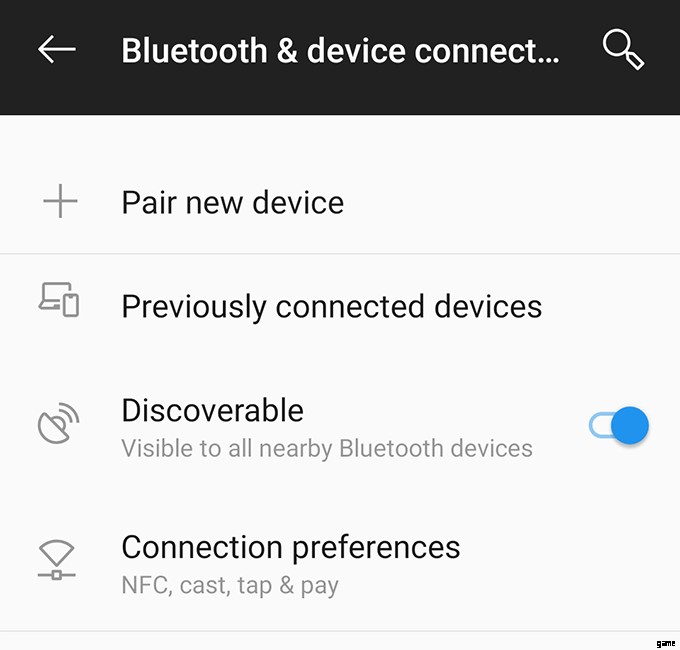Pair a new device
This screenshot has width=680, height=650.
point(232,203)
